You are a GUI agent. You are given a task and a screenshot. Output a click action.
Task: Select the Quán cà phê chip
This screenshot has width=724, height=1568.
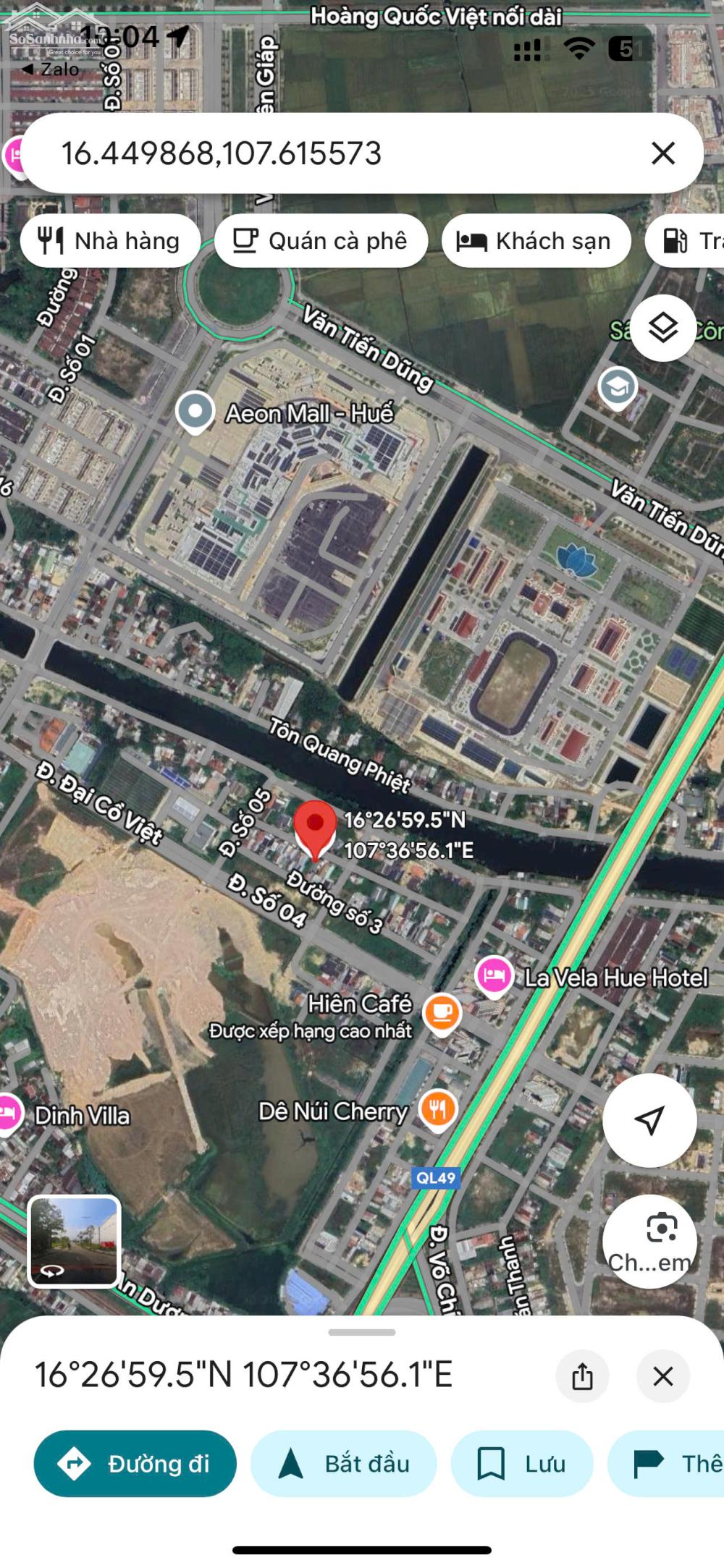point(321,240)
